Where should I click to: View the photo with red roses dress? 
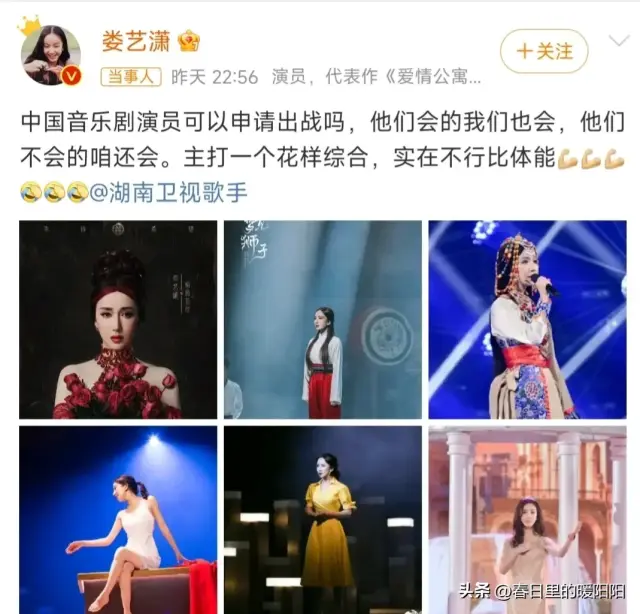[118, 318]
